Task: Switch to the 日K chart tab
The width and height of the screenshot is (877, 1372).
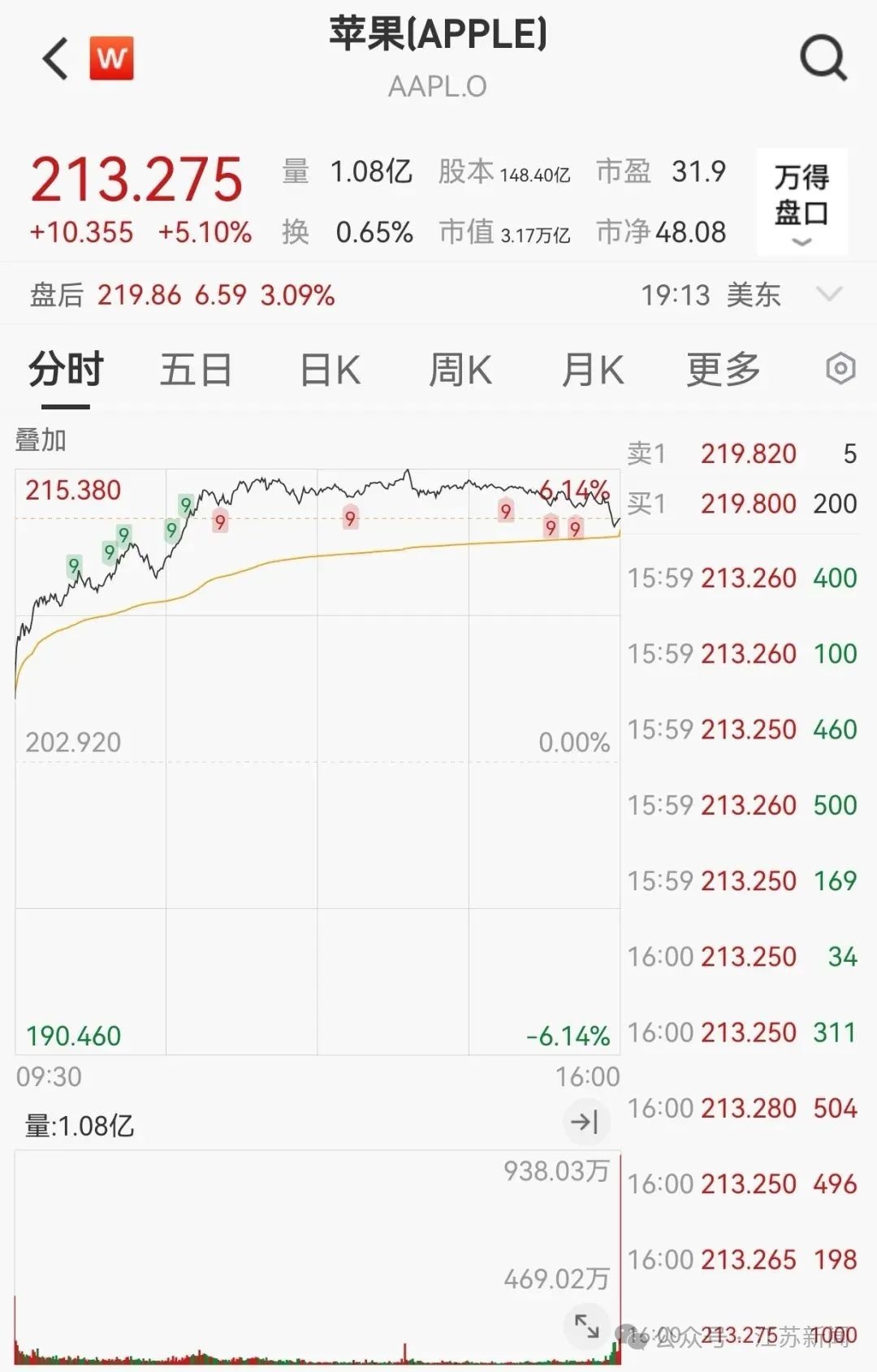Action: 328,370
